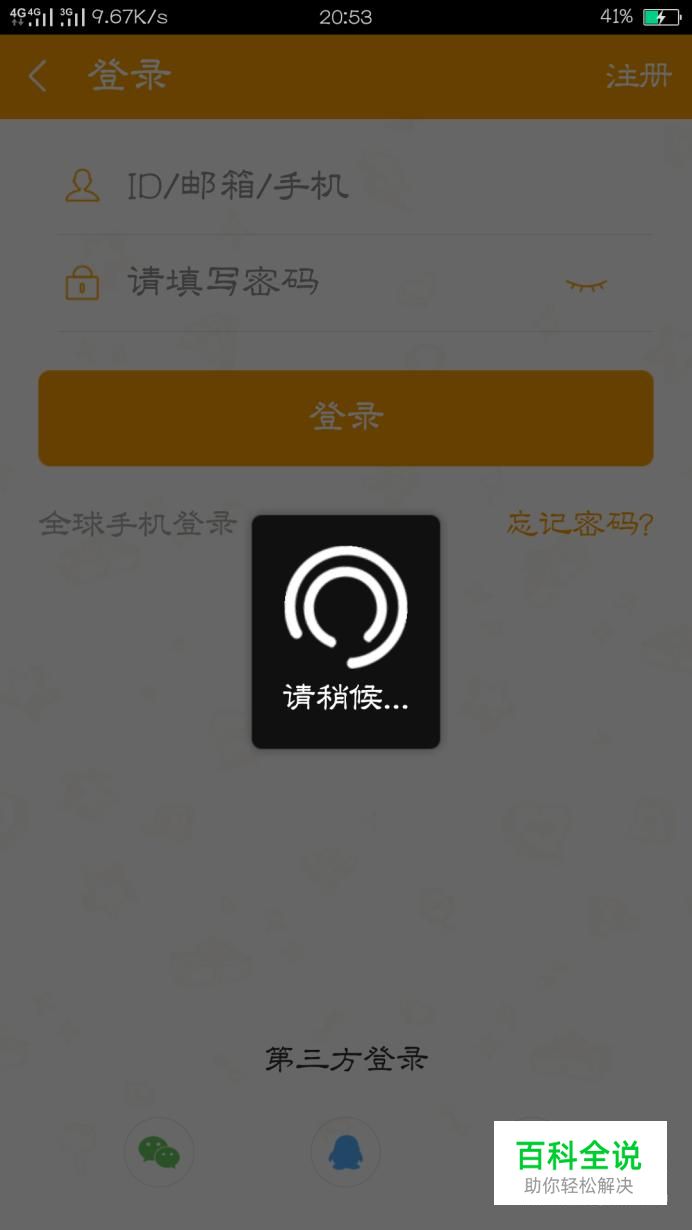This screenshot has width=692, height=1230.
Task: Tap the orange 登录 button
Action: coord(346,417)
